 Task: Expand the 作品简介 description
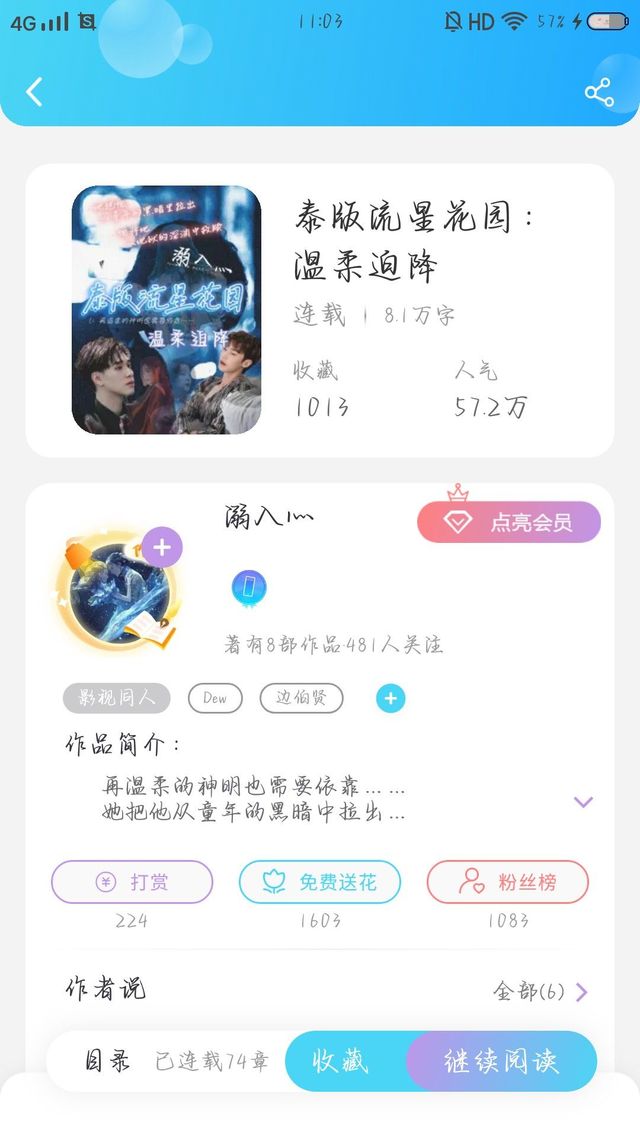pyautogui.click(x=583, y=801)
